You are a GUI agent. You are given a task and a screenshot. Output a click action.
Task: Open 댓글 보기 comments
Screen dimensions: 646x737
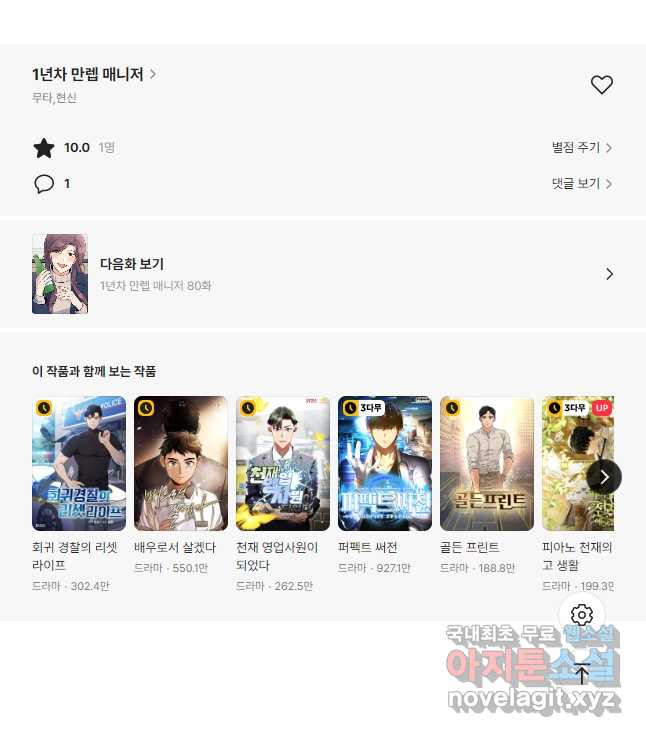[x=582, y=184]
